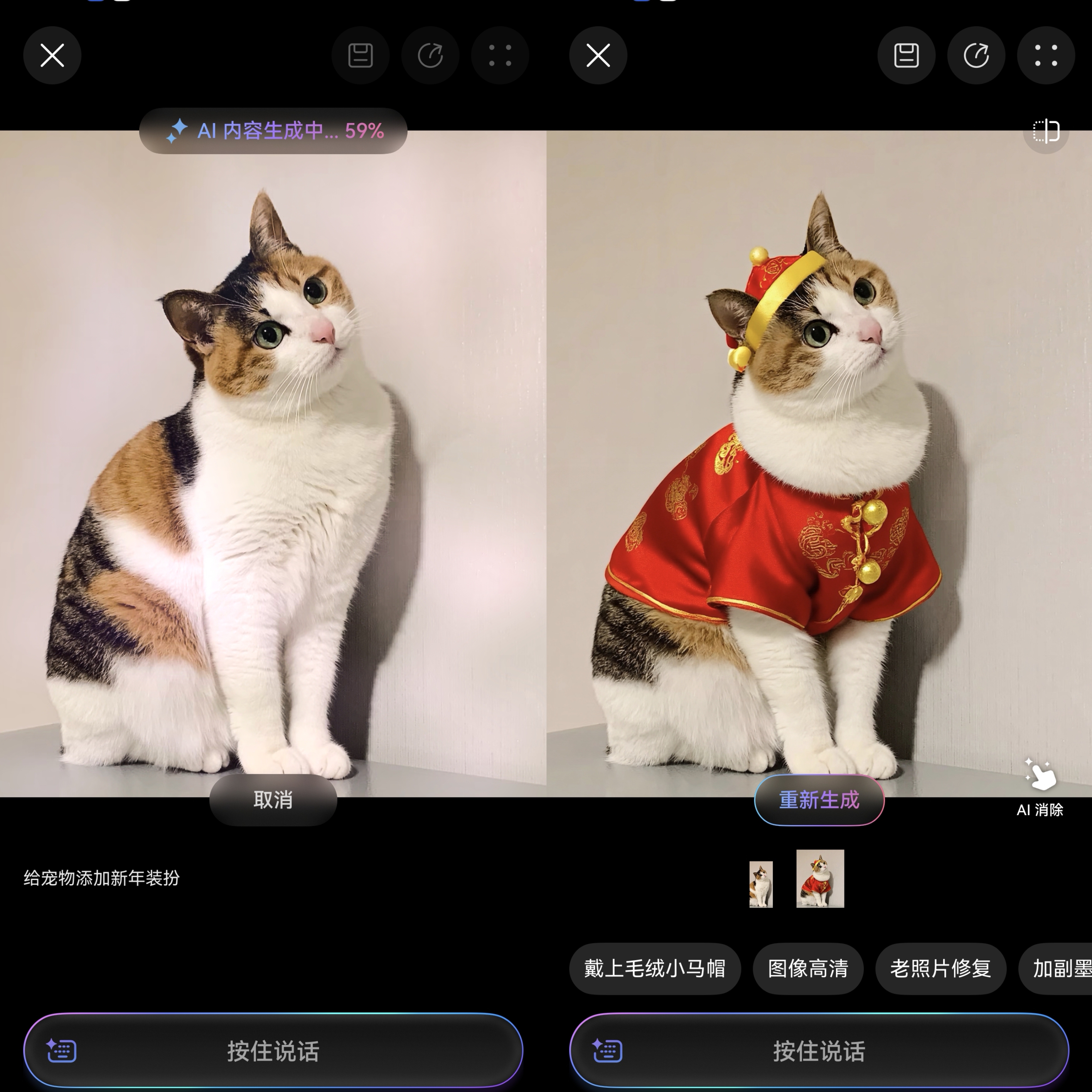Toggle the before/after compare icon
The image size is (1092, 1092).
click(1046, 131)
